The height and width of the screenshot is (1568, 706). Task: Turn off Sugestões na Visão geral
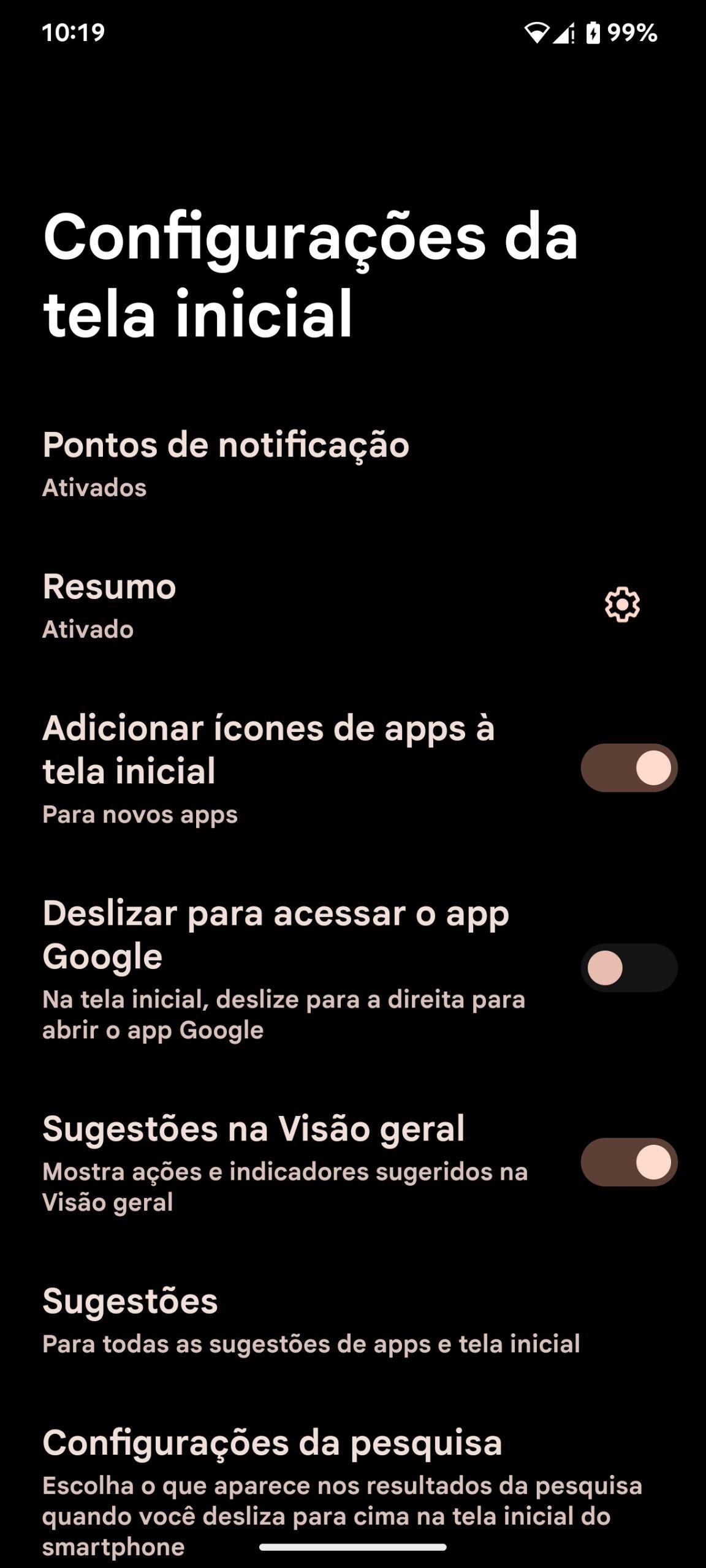629,1163
